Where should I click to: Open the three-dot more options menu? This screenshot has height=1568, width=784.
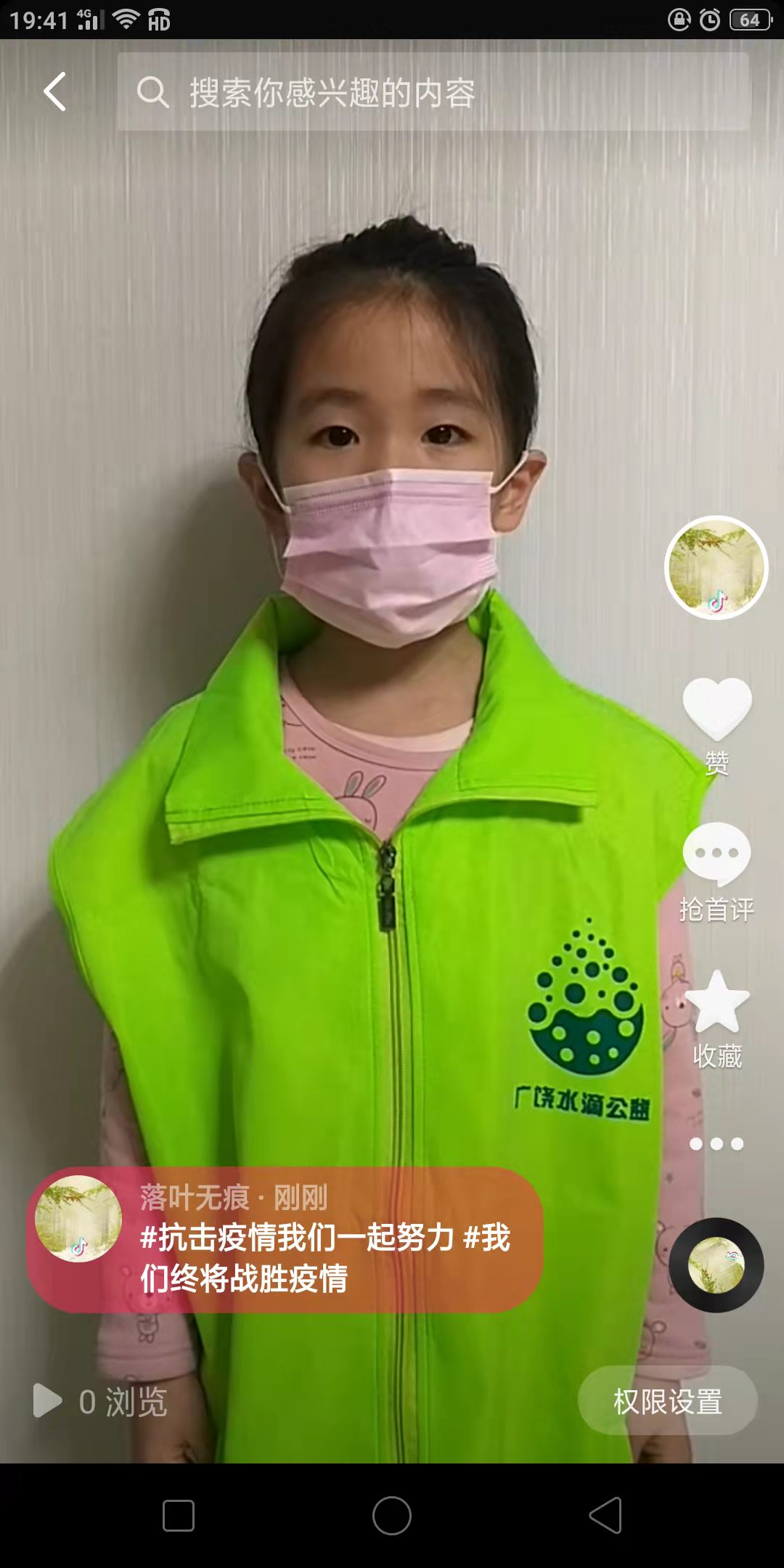(716, 1144)
